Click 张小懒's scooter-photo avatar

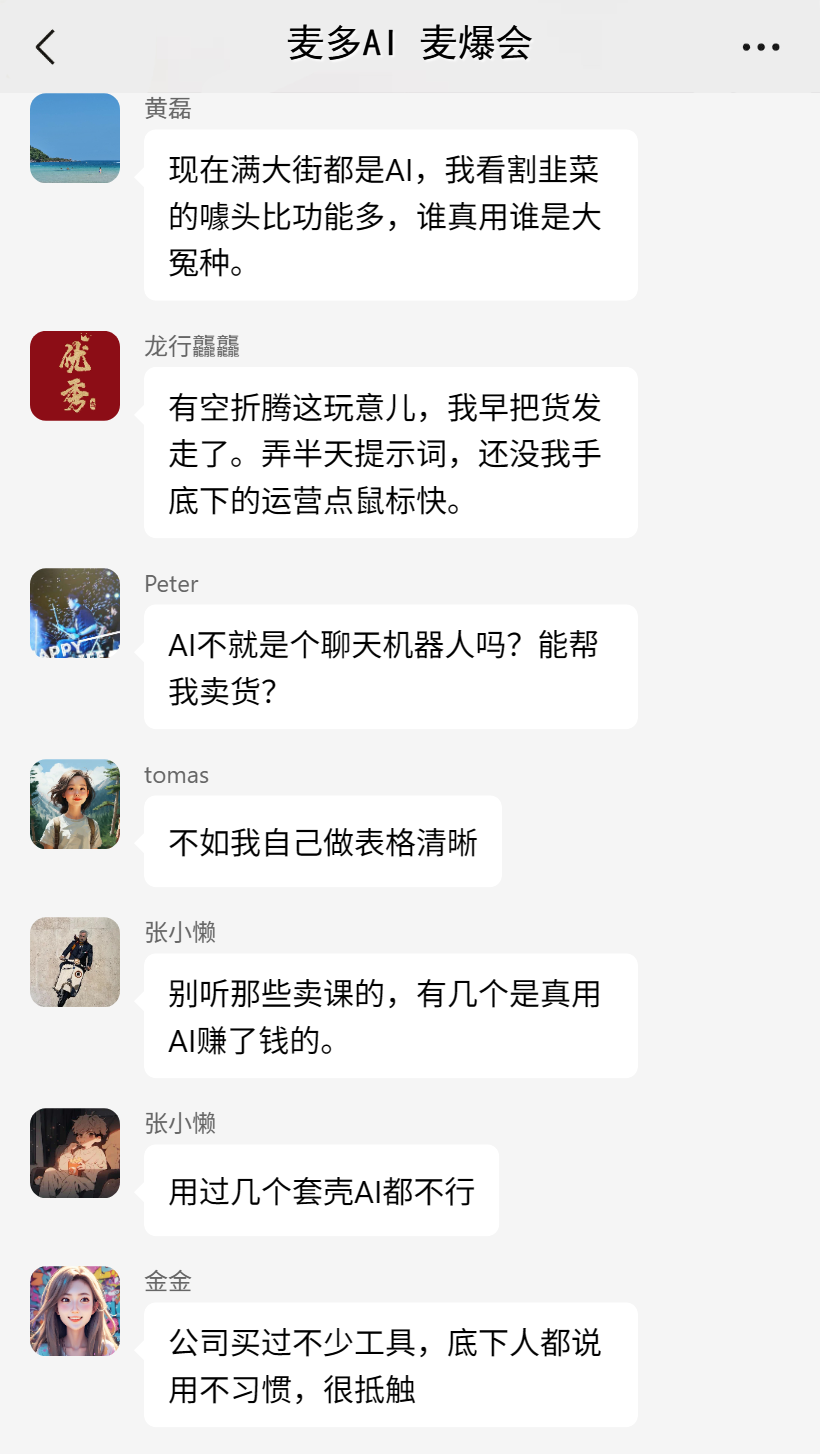coord(74,961)
